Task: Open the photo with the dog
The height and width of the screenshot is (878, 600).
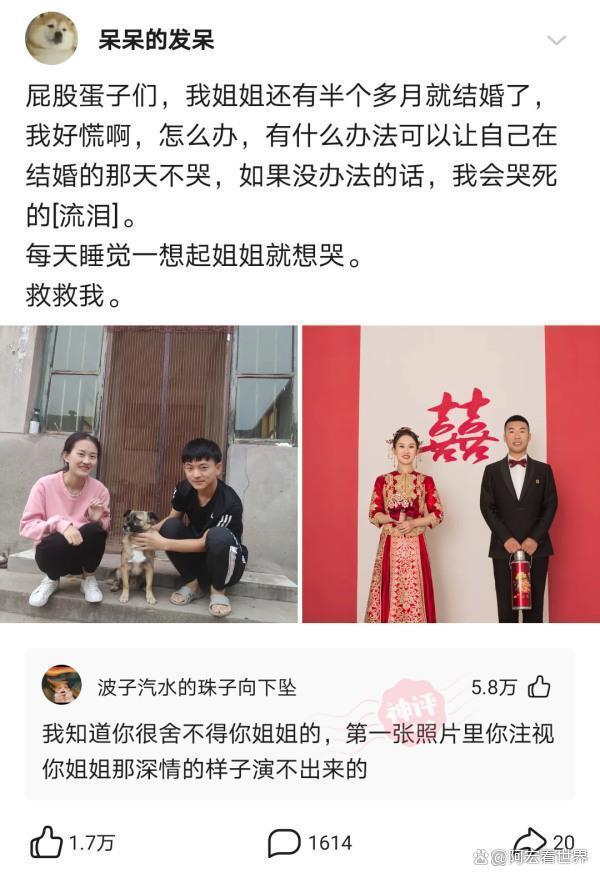Action: click(149, 473)
